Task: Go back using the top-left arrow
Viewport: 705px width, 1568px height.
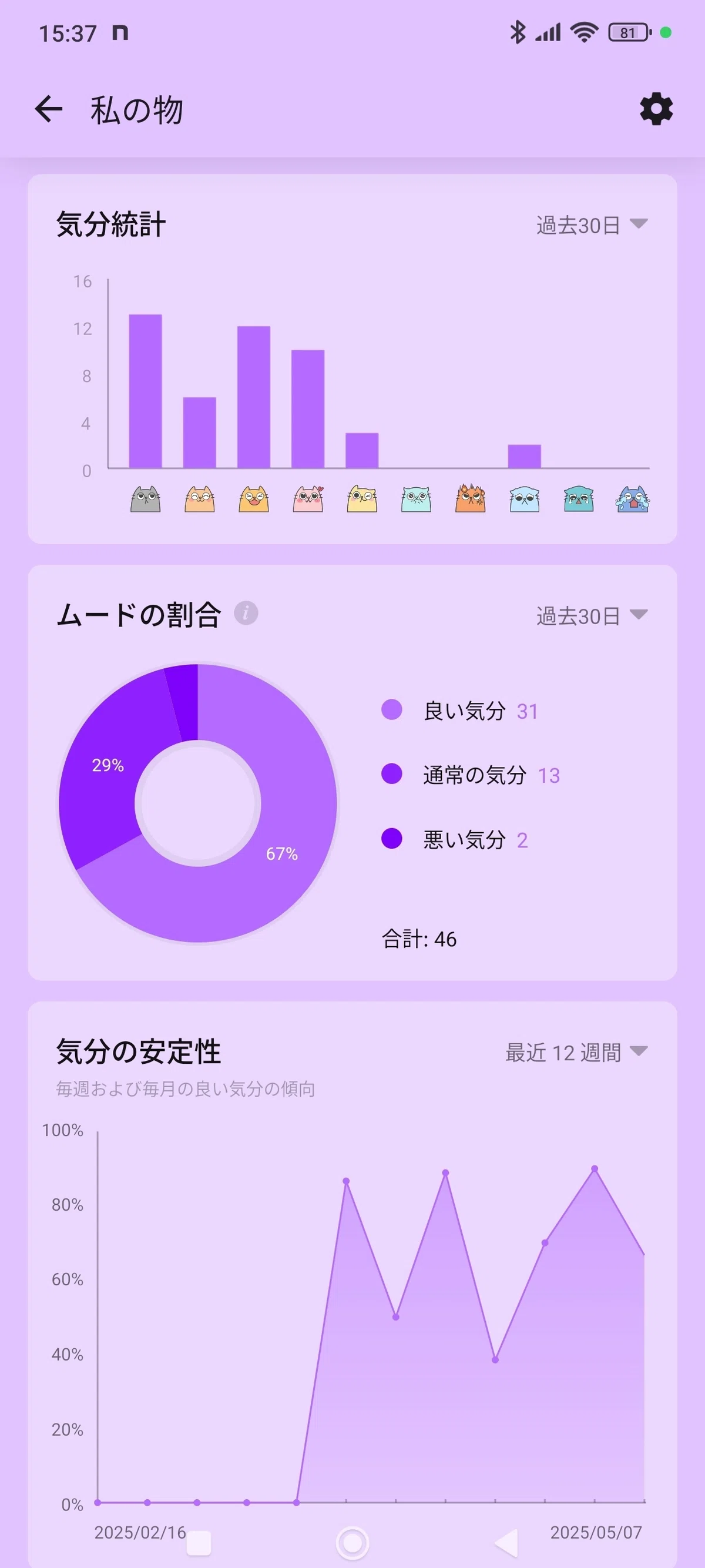Action: [49, 109]
